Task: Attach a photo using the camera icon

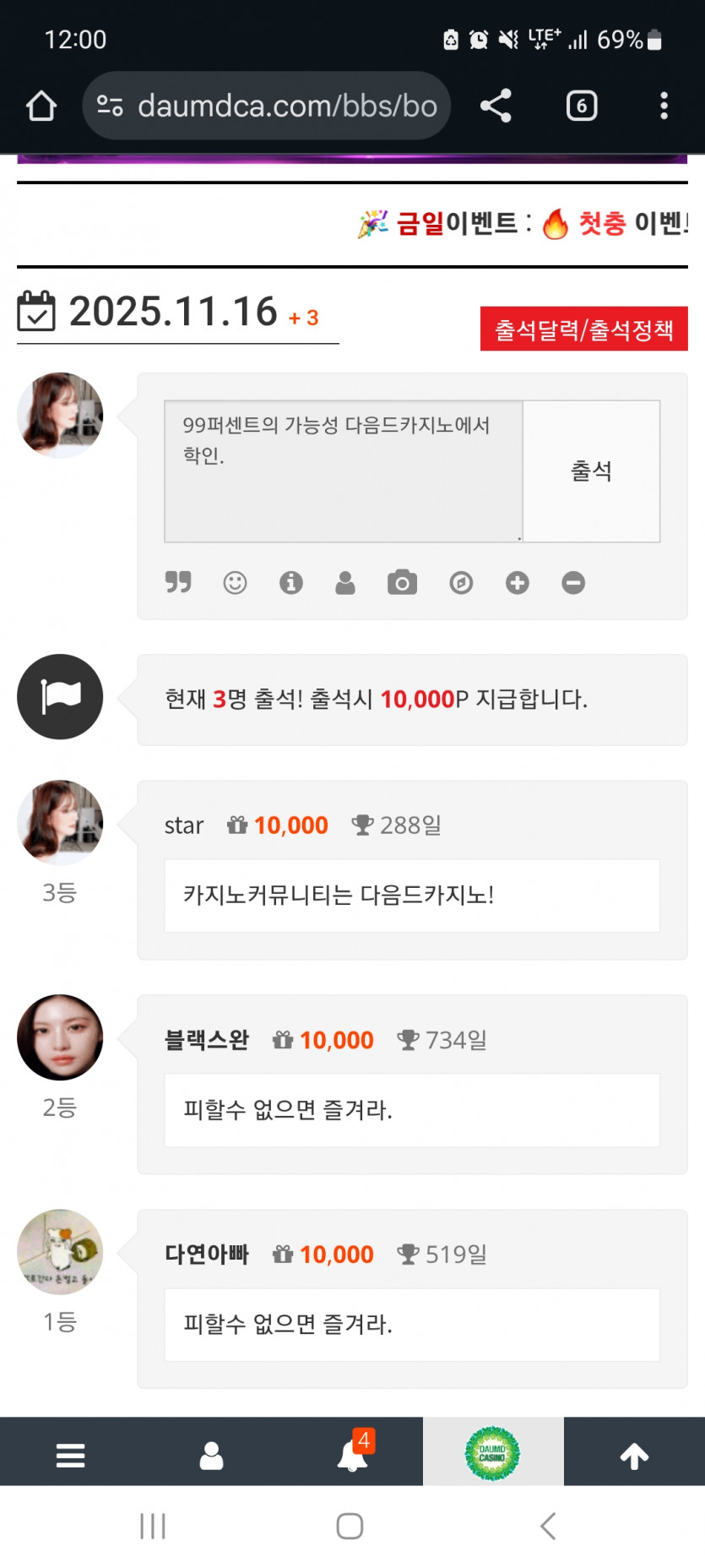Action: 402,583
